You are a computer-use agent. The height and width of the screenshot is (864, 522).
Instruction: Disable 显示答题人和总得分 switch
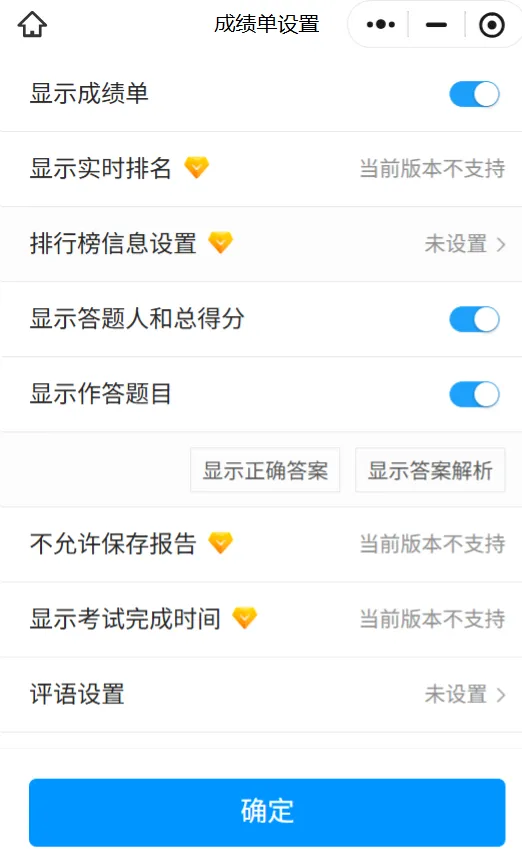click(474, 320)
